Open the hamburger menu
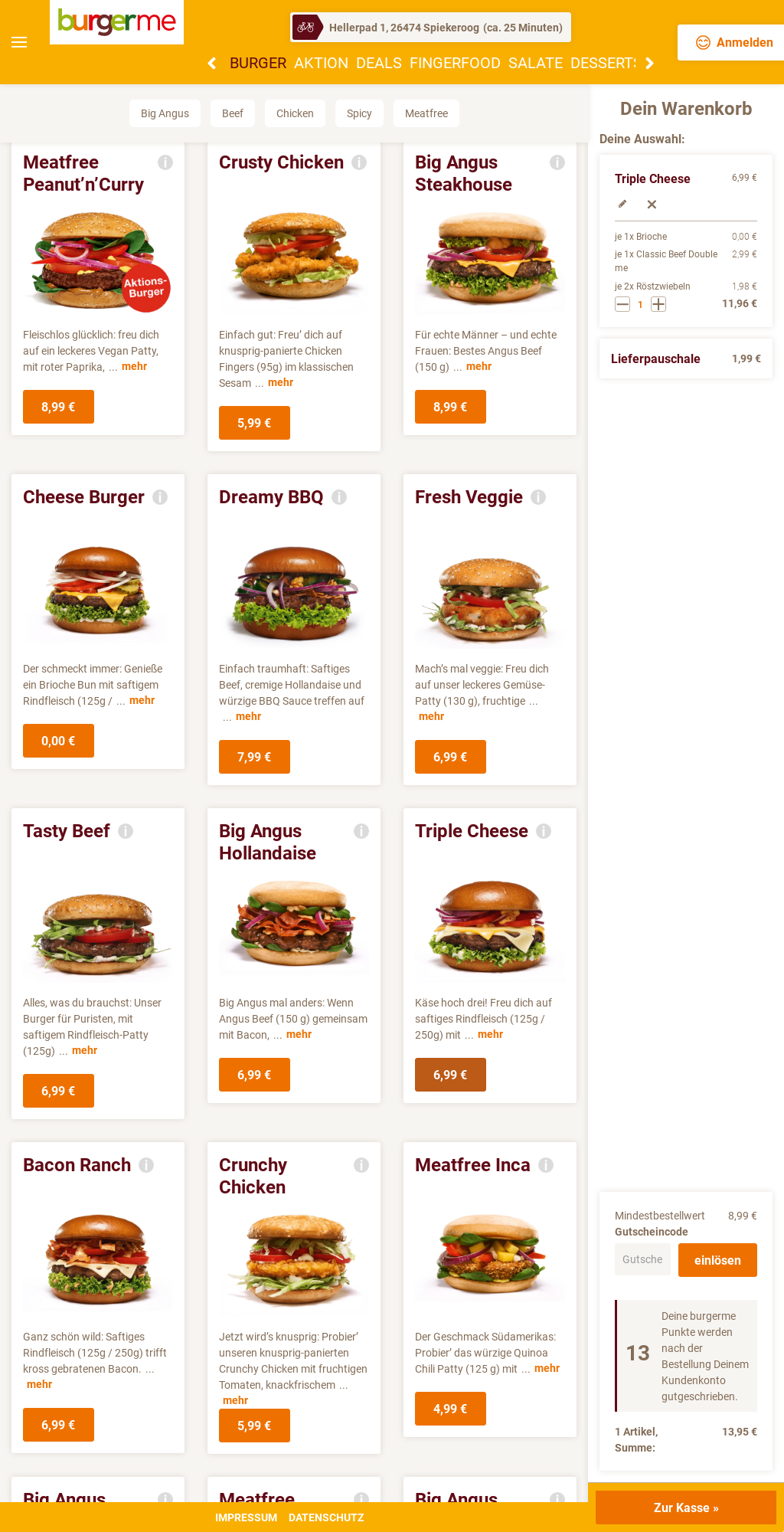 (x=19, y=42)
